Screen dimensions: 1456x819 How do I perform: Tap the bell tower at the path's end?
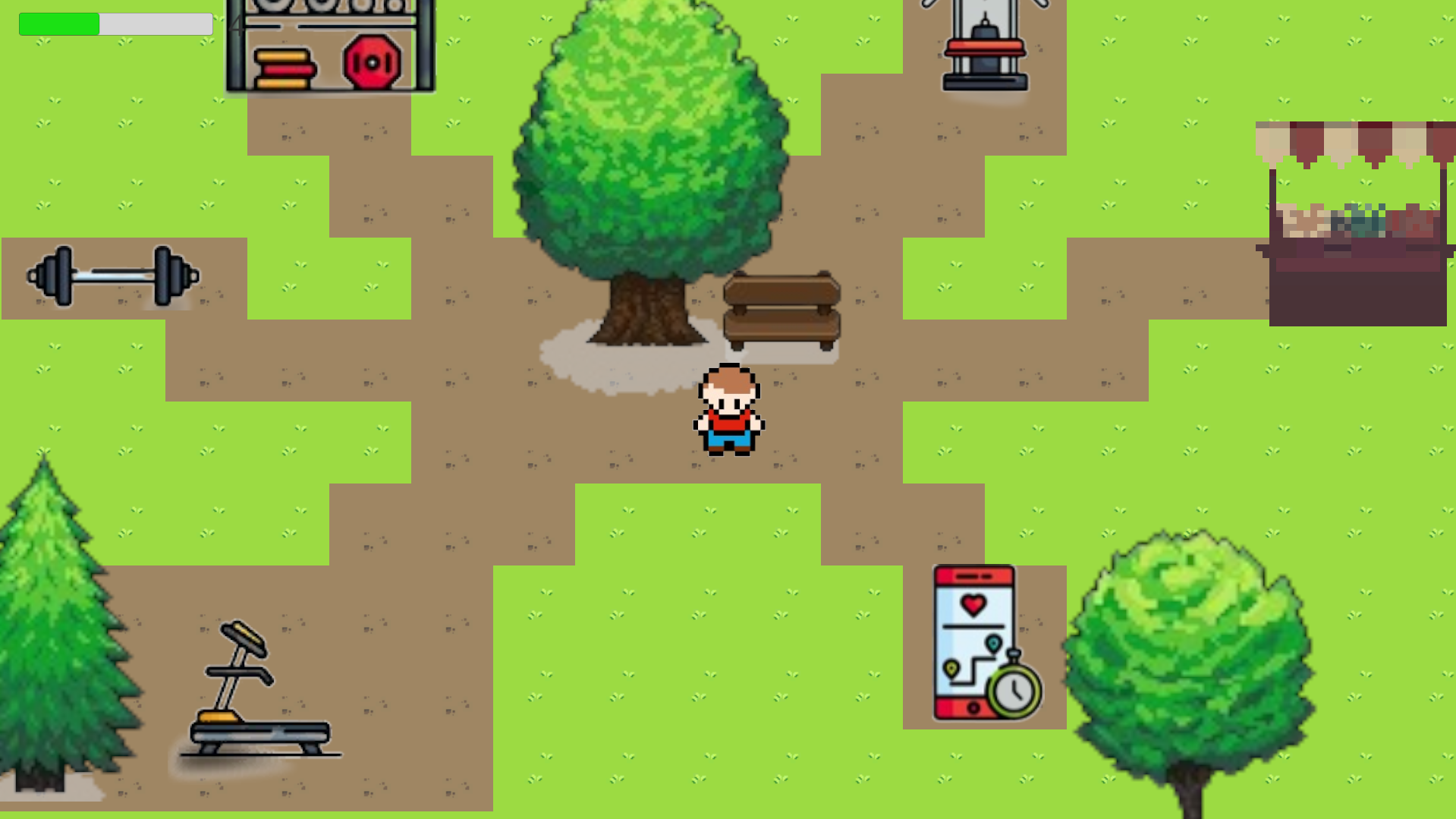click(985, 47)
